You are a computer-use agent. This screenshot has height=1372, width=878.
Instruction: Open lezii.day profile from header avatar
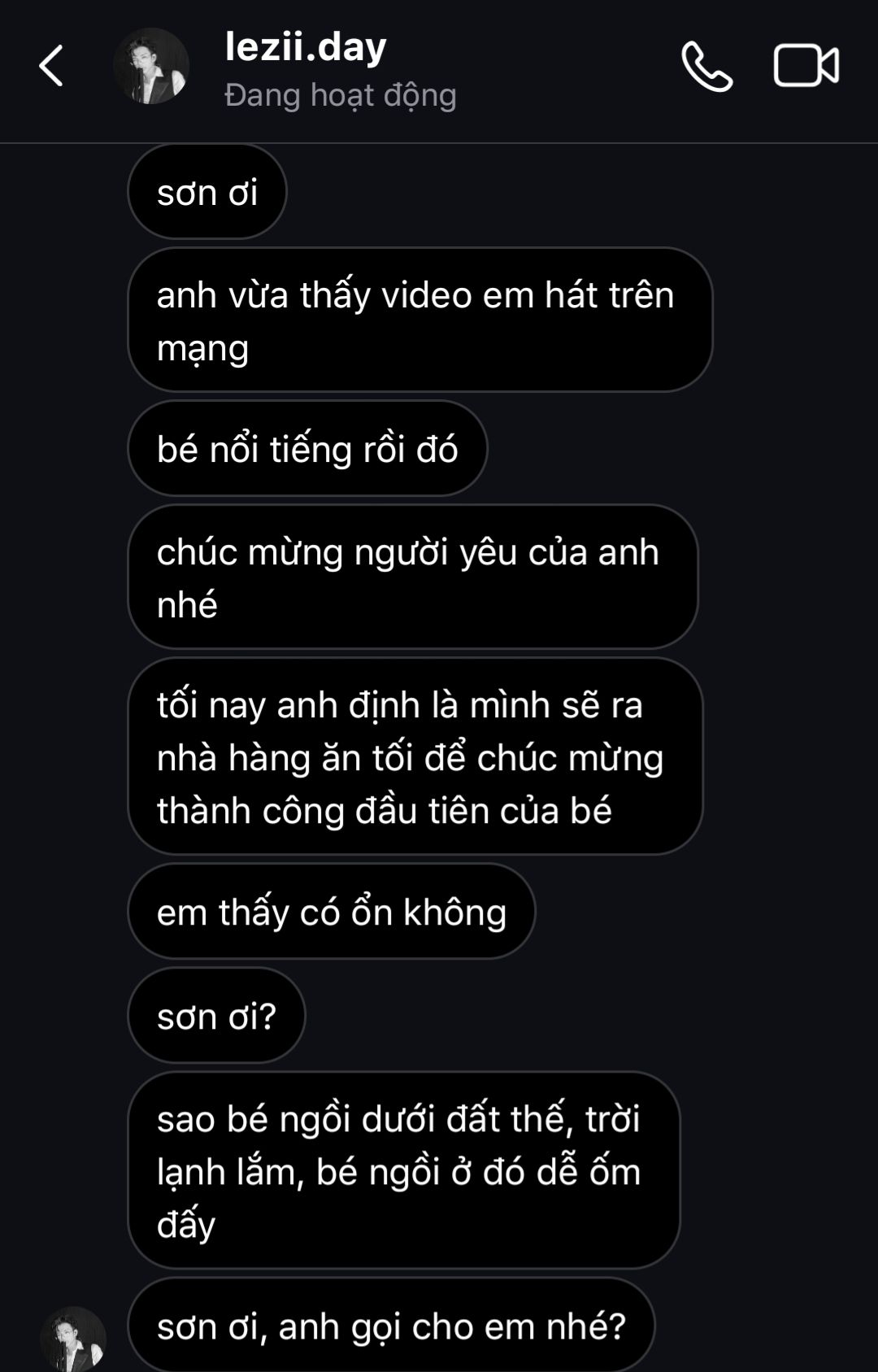coord(151,66)
